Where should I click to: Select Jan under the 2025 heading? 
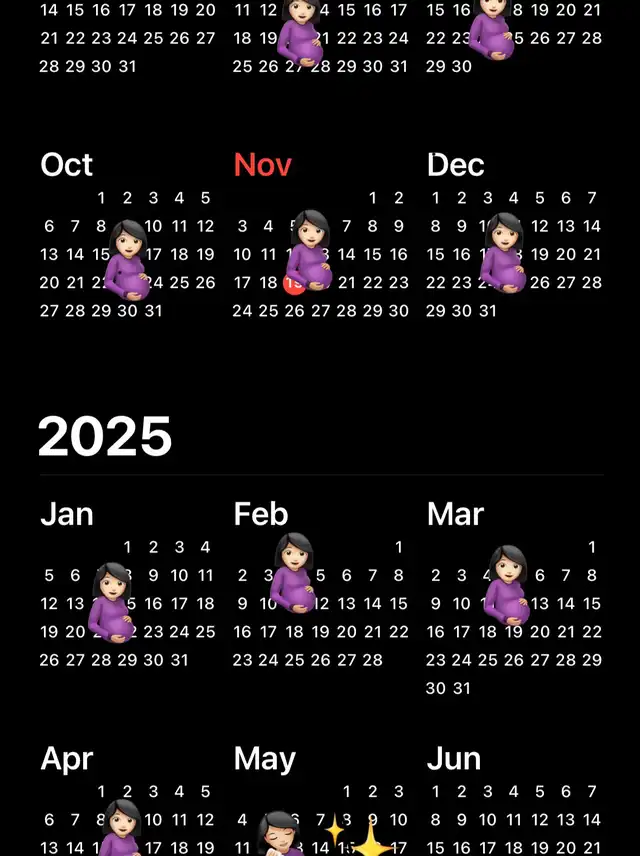coord(67,514)
